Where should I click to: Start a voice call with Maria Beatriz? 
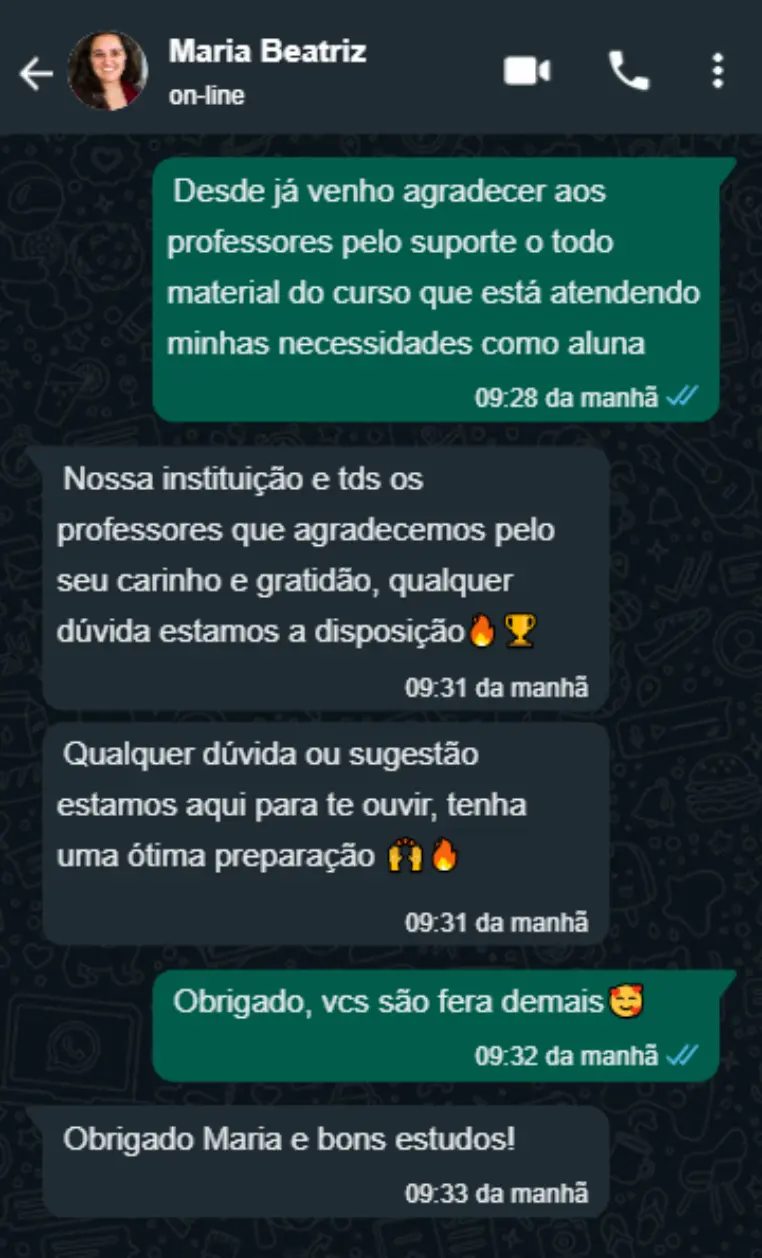[x=629, y=71]
